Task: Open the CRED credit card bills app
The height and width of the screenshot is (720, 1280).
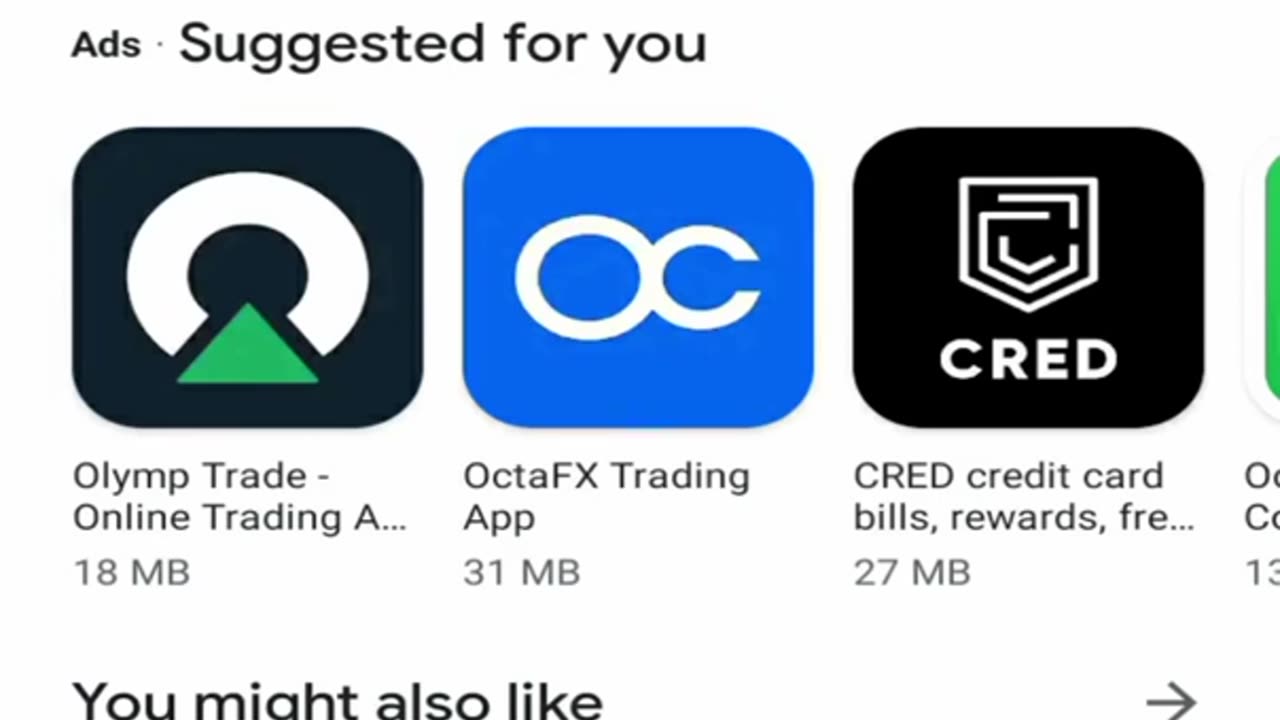Action: tap(1027, 278)
